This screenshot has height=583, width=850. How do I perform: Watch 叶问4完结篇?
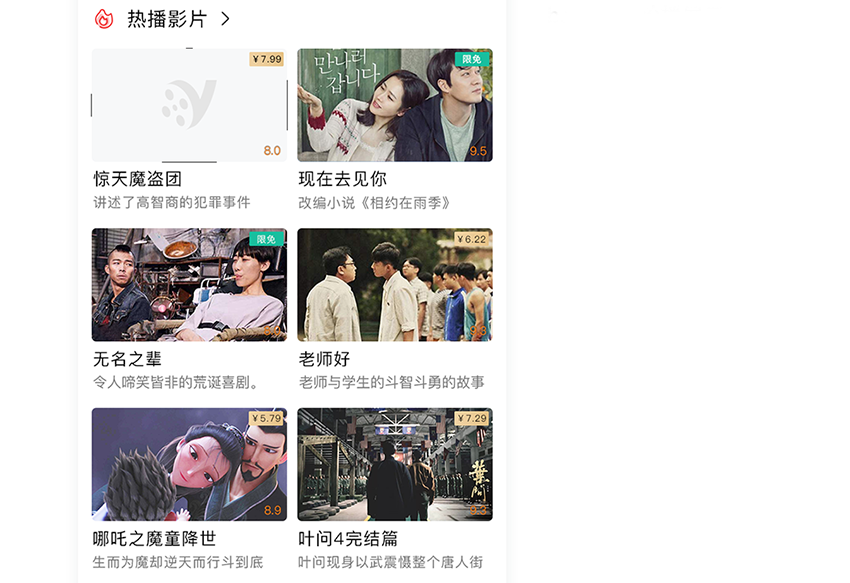tap(394, 465)
